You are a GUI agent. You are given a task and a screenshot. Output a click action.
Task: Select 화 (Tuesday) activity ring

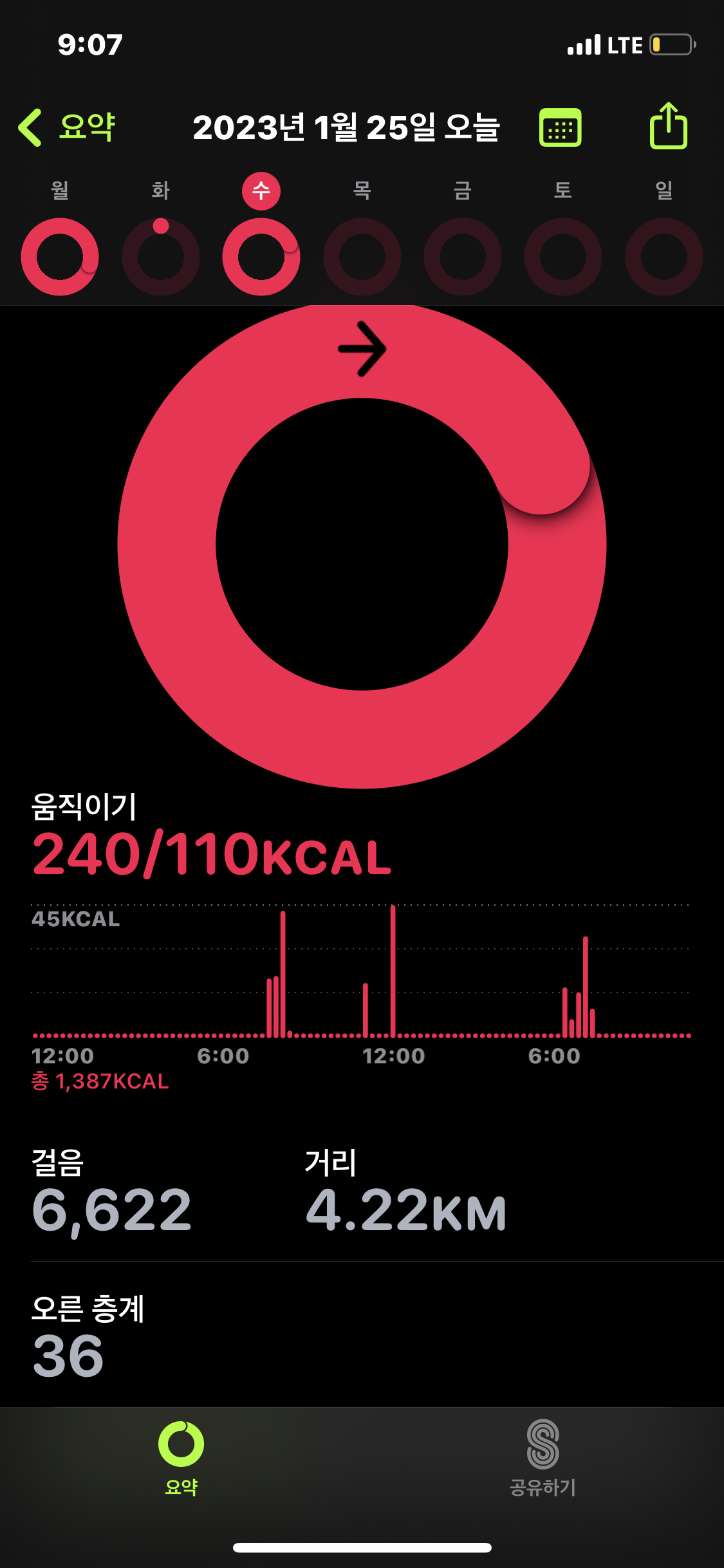(x=161, y=257)
